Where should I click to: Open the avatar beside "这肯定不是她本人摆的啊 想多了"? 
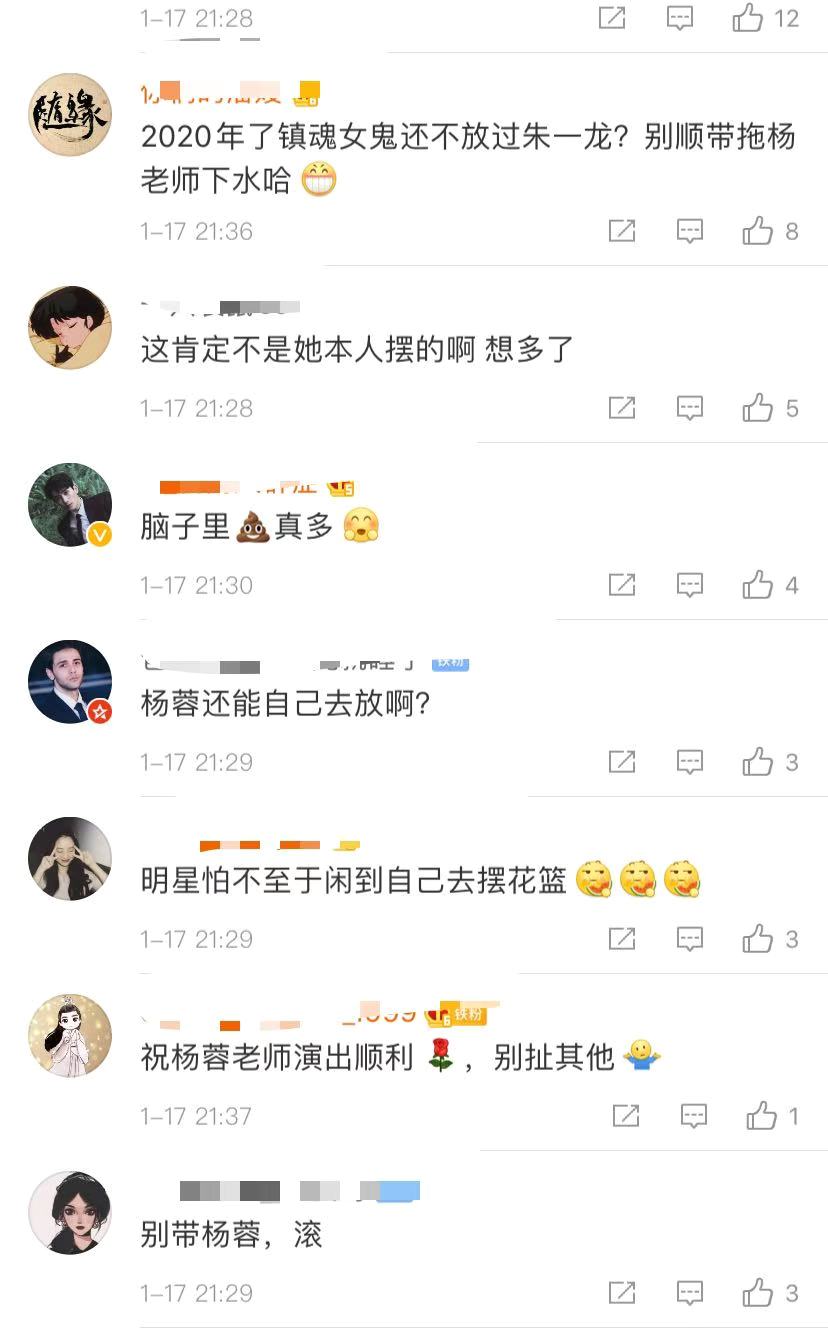(70, 328)
